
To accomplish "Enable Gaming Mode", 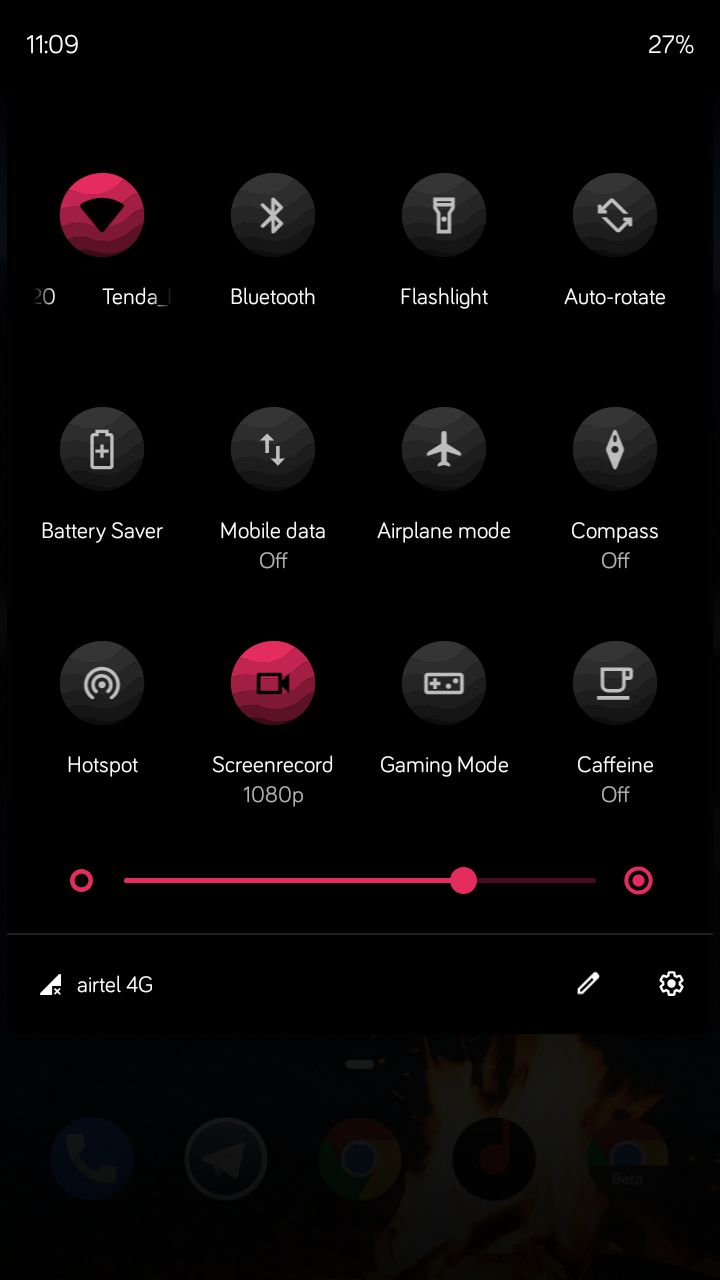I will coord(444,683).
